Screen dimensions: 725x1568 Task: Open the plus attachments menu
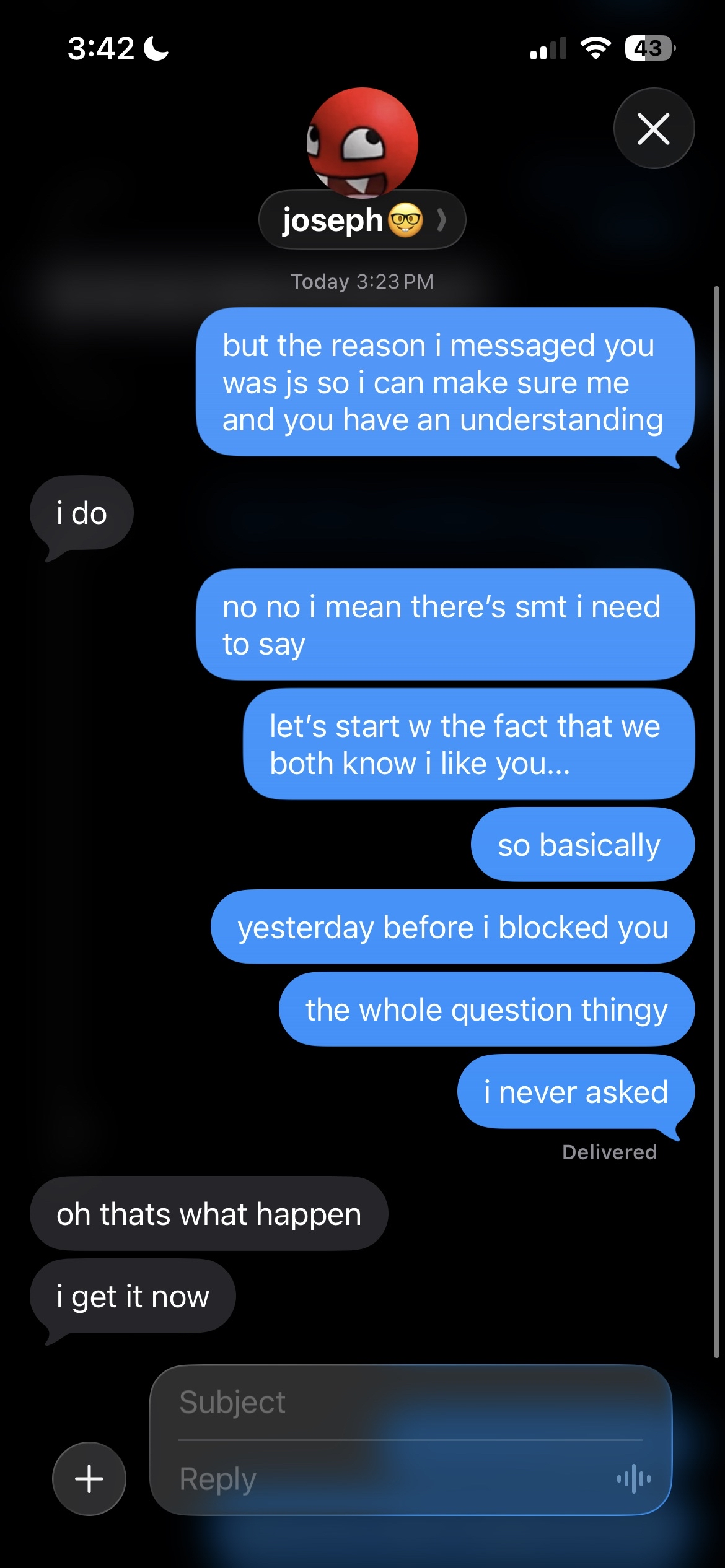coord(89,1479)
